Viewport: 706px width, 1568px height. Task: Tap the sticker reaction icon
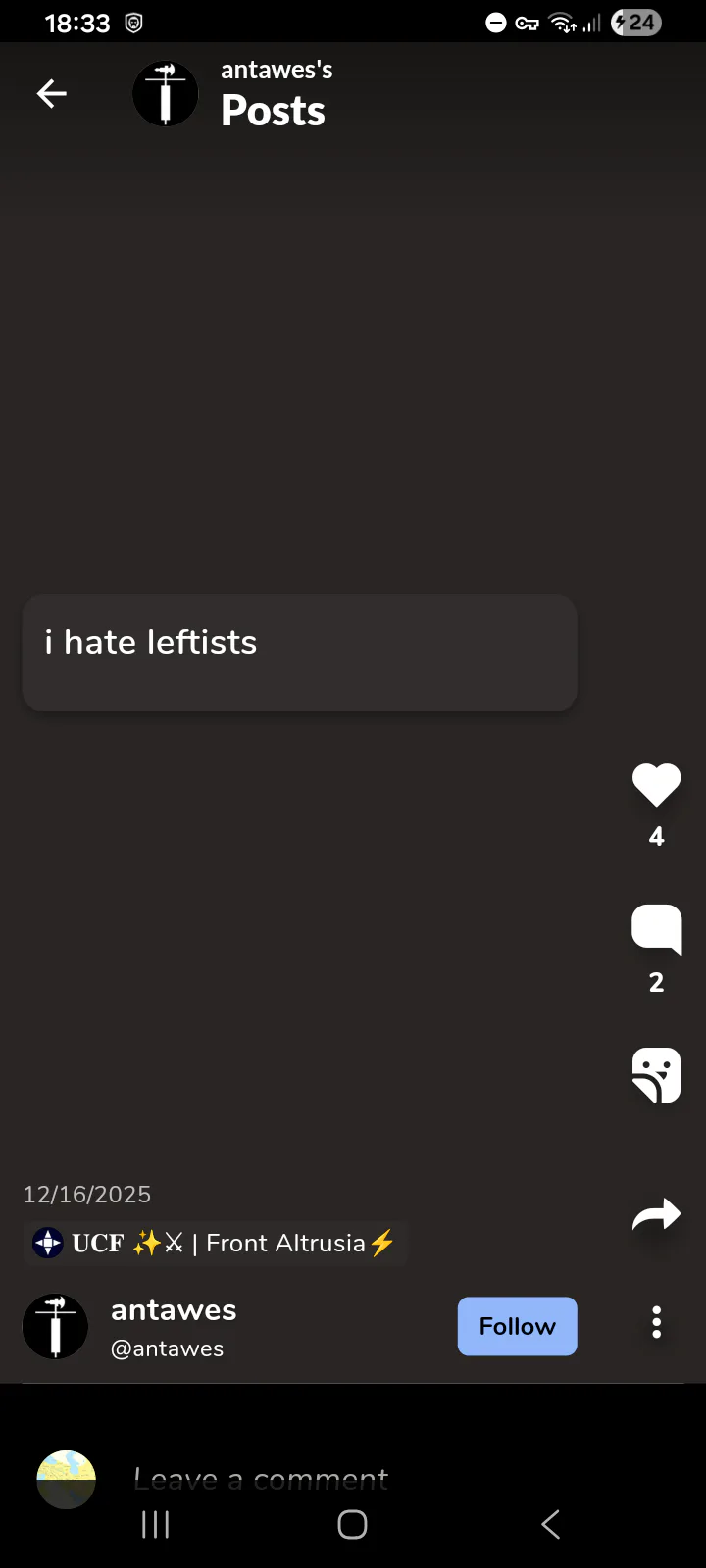[656, 1075]
